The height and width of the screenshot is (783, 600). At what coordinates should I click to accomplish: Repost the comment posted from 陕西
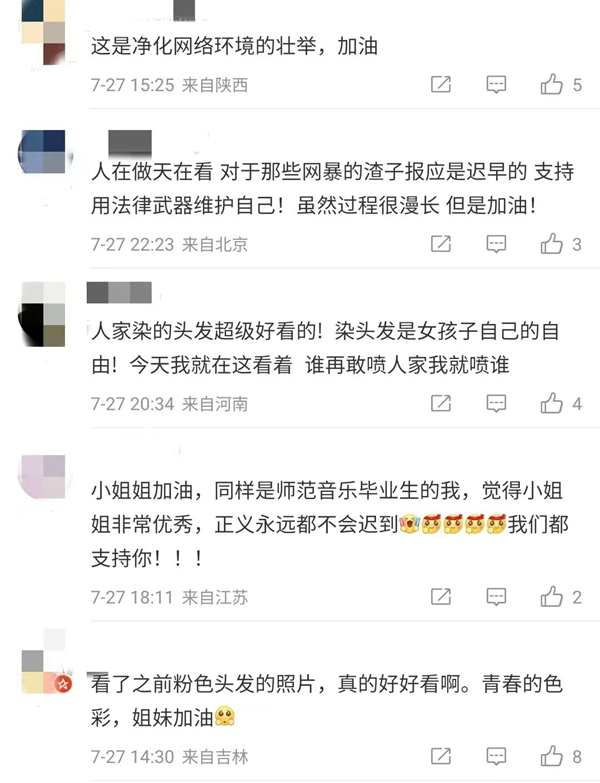tap(440, 86)
